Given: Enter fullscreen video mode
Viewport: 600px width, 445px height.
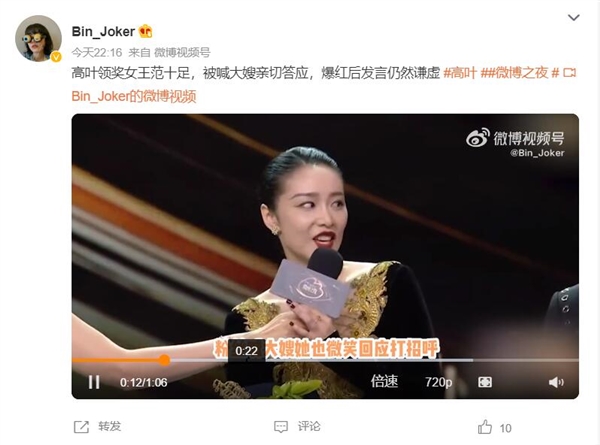Looking at the screenshot, I should tap(485, 382).
